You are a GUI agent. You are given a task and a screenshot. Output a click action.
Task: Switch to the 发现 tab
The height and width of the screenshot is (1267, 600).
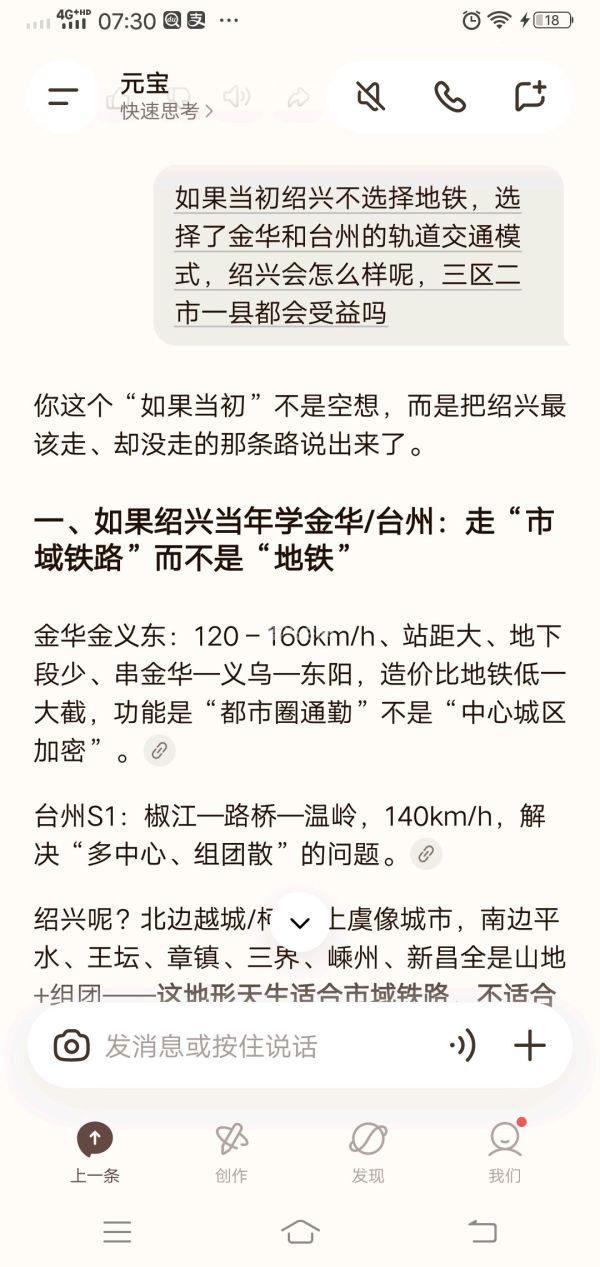(368, 1152)
